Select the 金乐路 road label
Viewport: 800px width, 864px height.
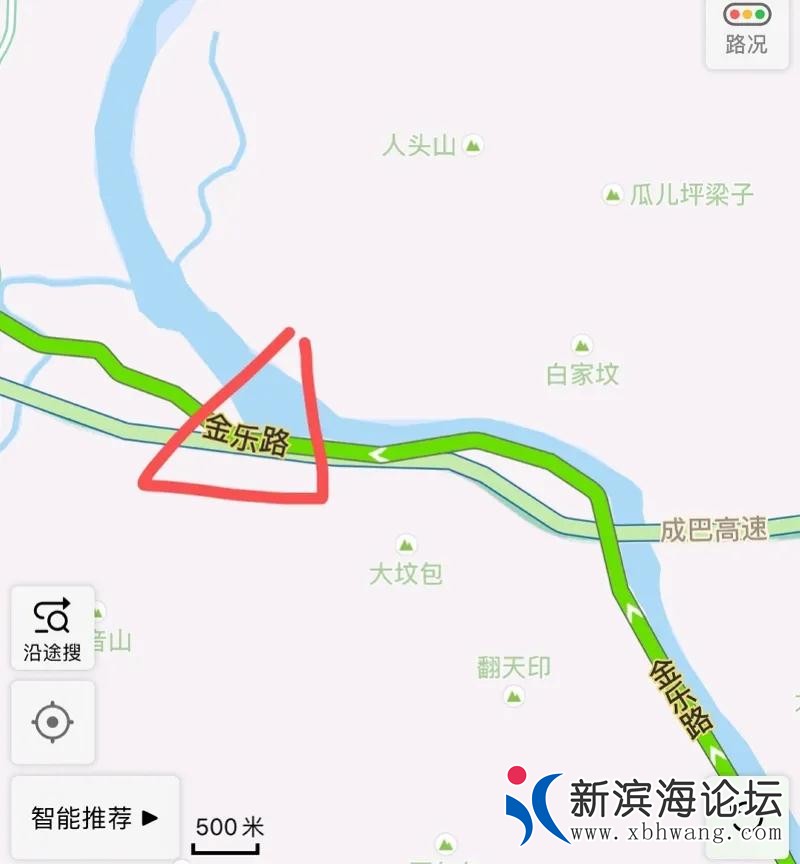[246, 435]
